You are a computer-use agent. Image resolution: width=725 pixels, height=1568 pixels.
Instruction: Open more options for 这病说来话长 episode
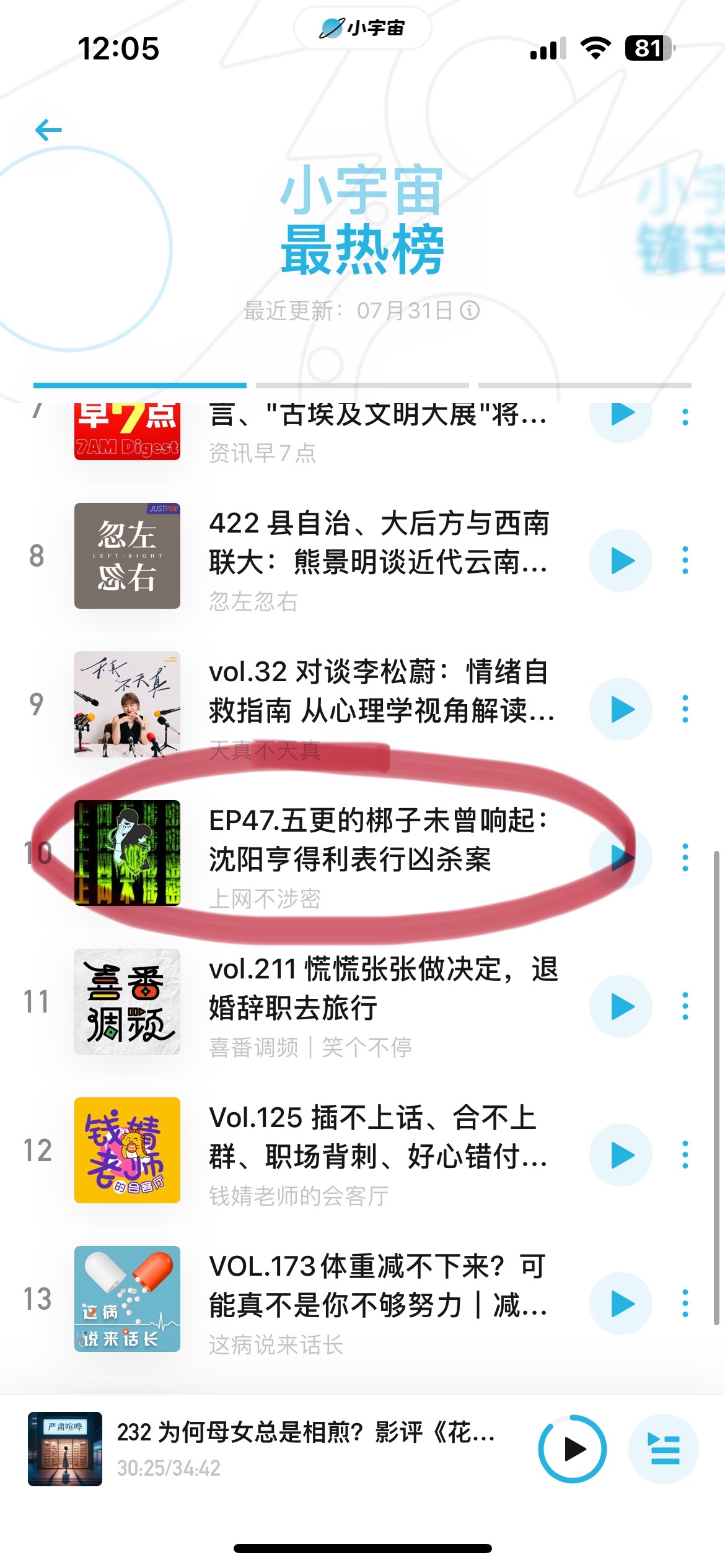tap(685, 1304)
